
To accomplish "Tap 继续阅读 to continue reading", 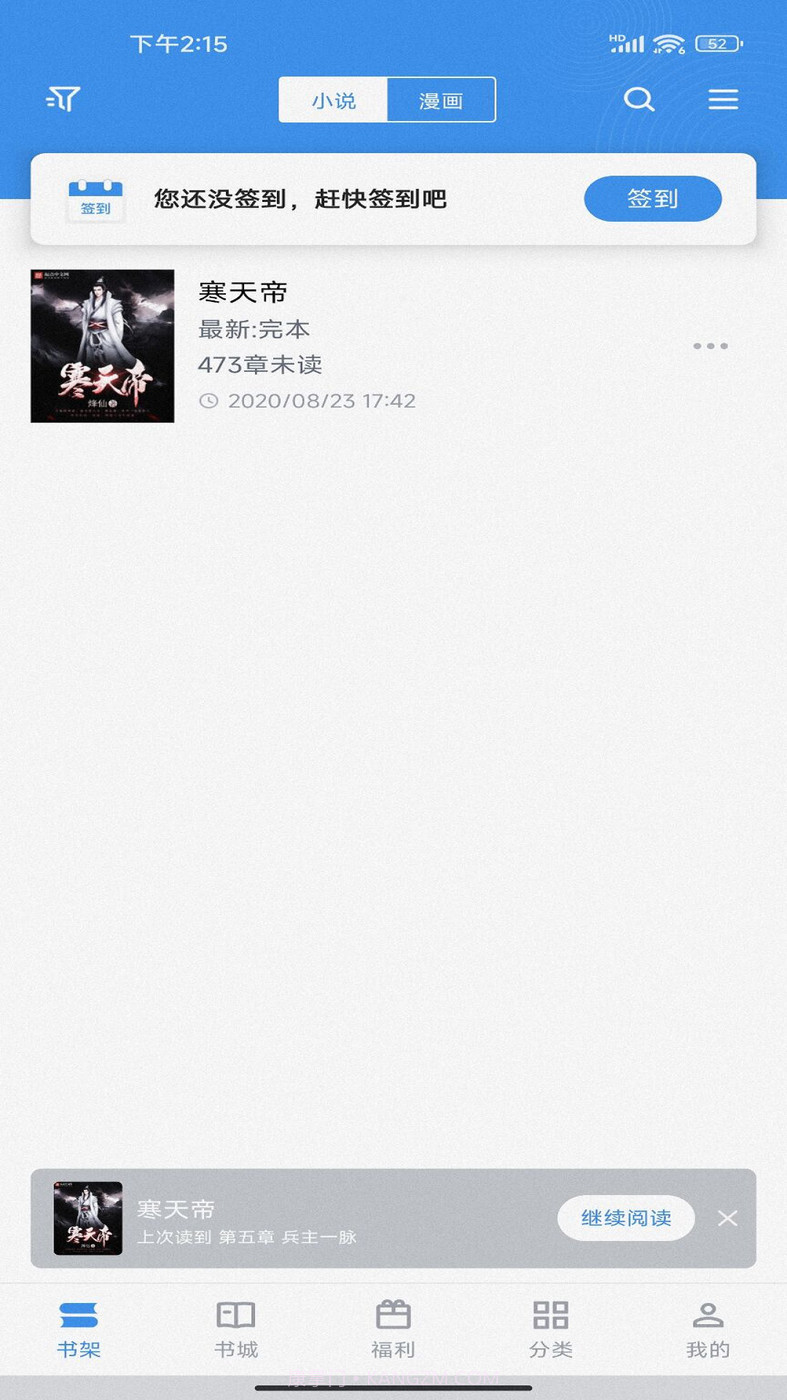I will tap(625, 1218).
